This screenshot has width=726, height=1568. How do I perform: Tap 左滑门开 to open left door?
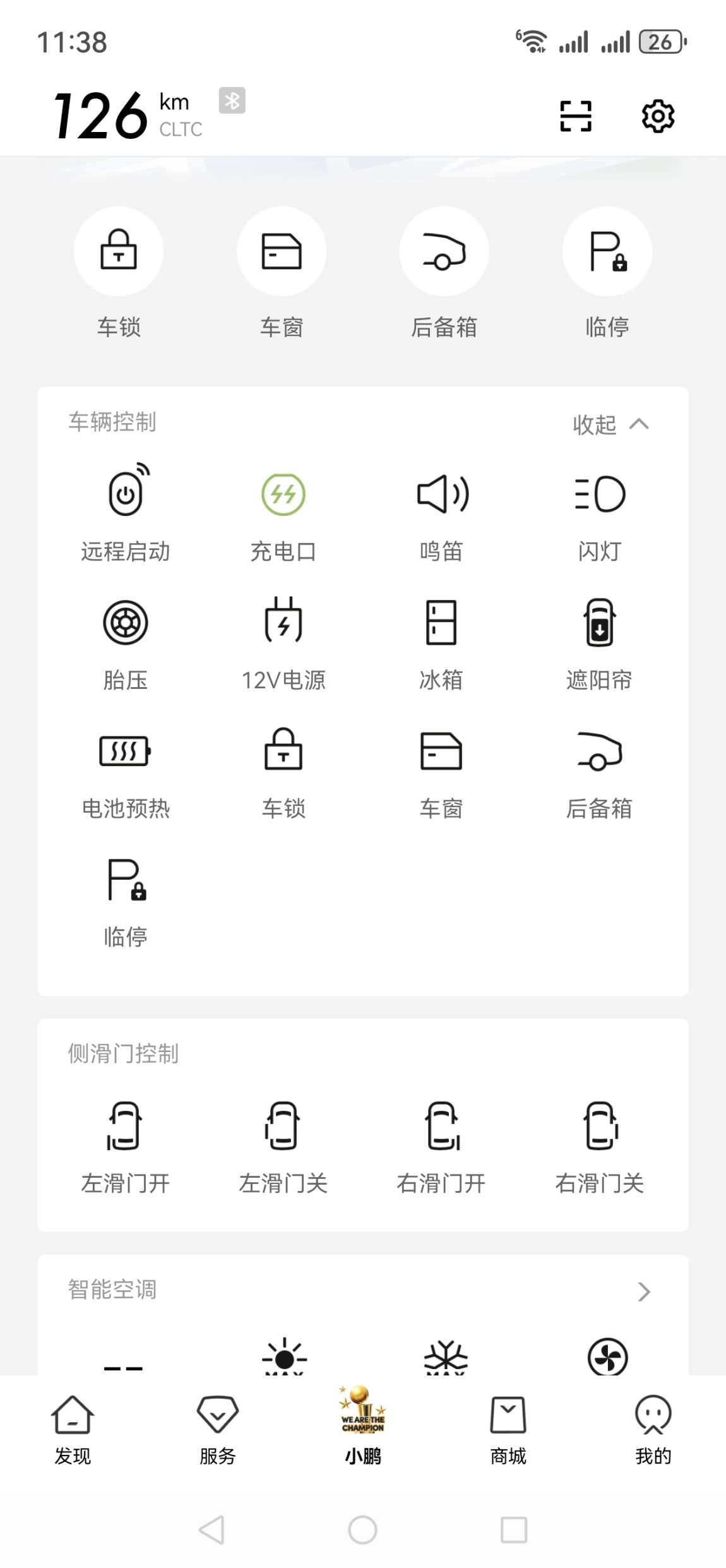coord(126,1146)
